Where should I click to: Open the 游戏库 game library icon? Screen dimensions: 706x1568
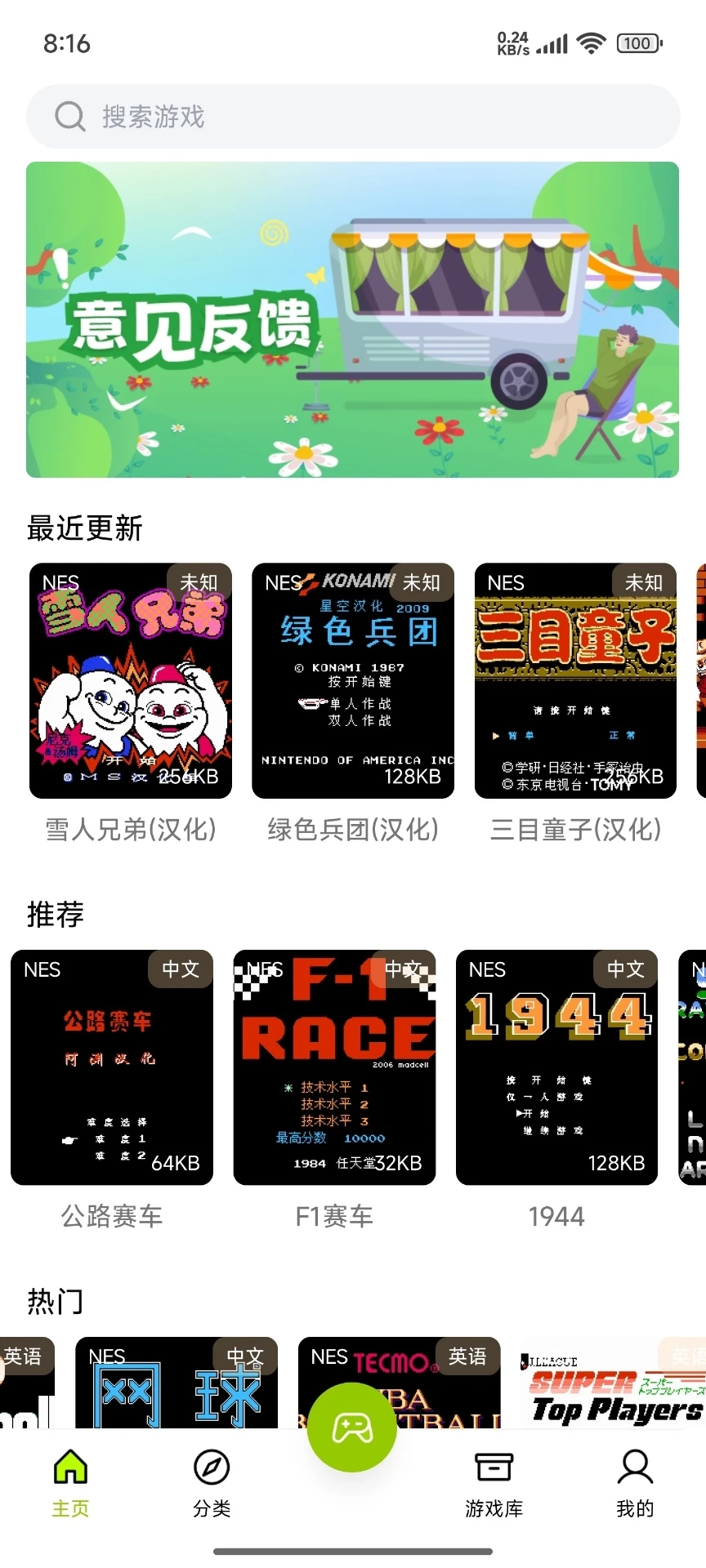494,1464
